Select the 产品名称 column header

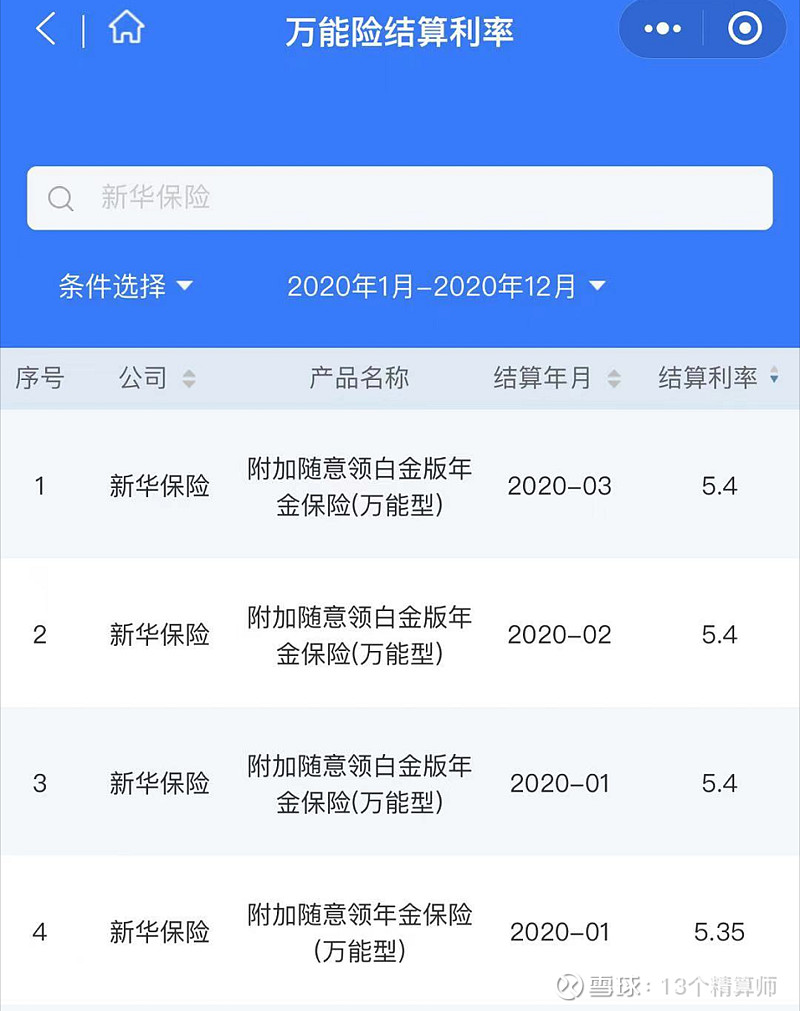(x=358, y=378)
